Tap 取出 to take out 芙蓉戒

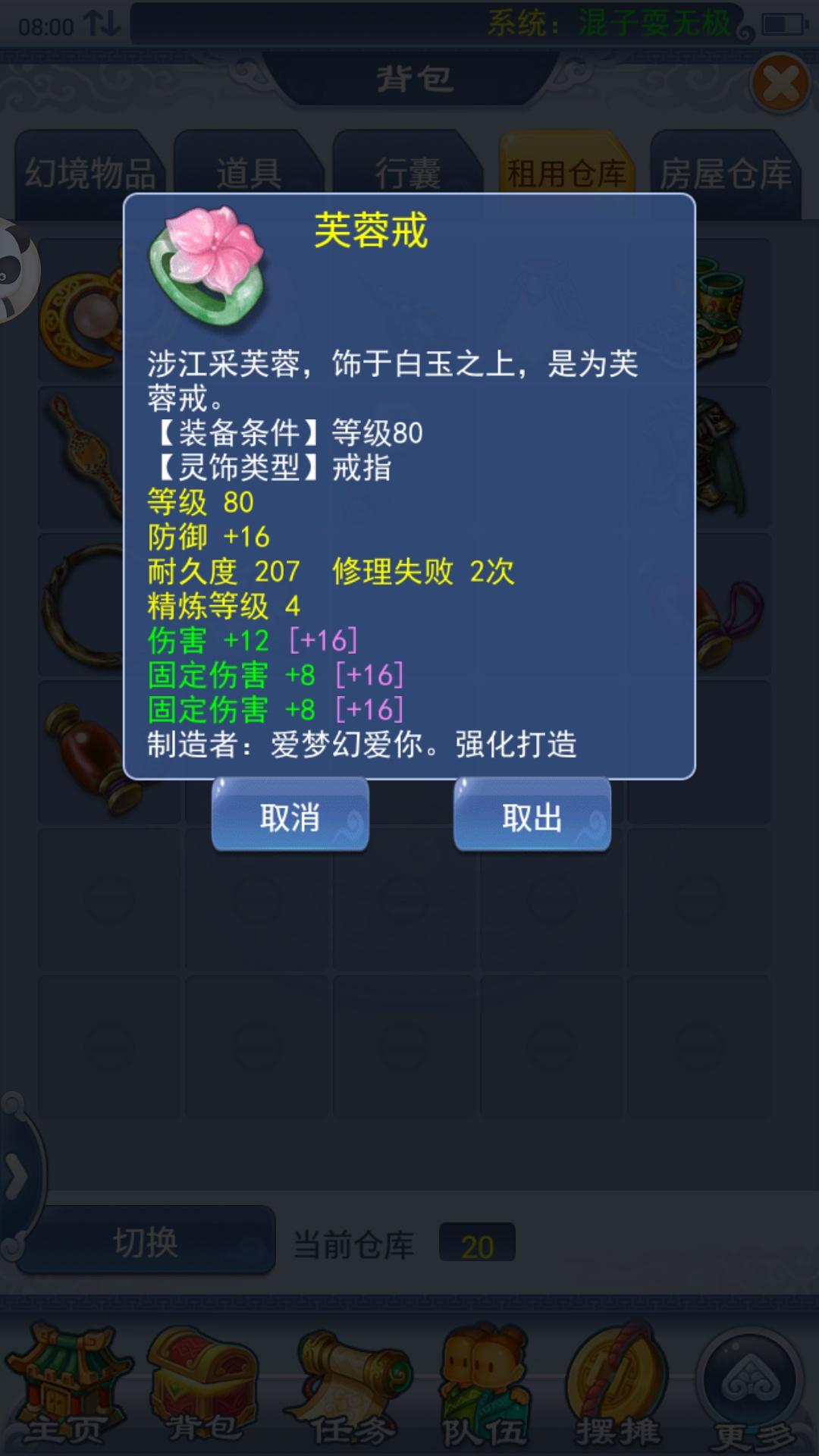[532, 816]
